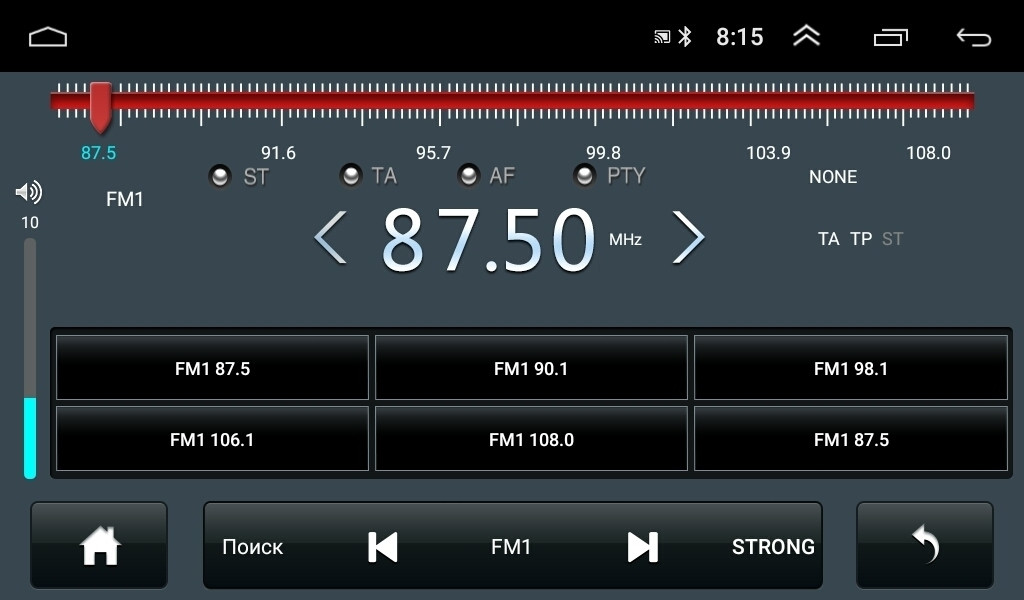Tune up with the right arrow
The width and height of the screenshot is (1024, 600).
pos(687,238)
